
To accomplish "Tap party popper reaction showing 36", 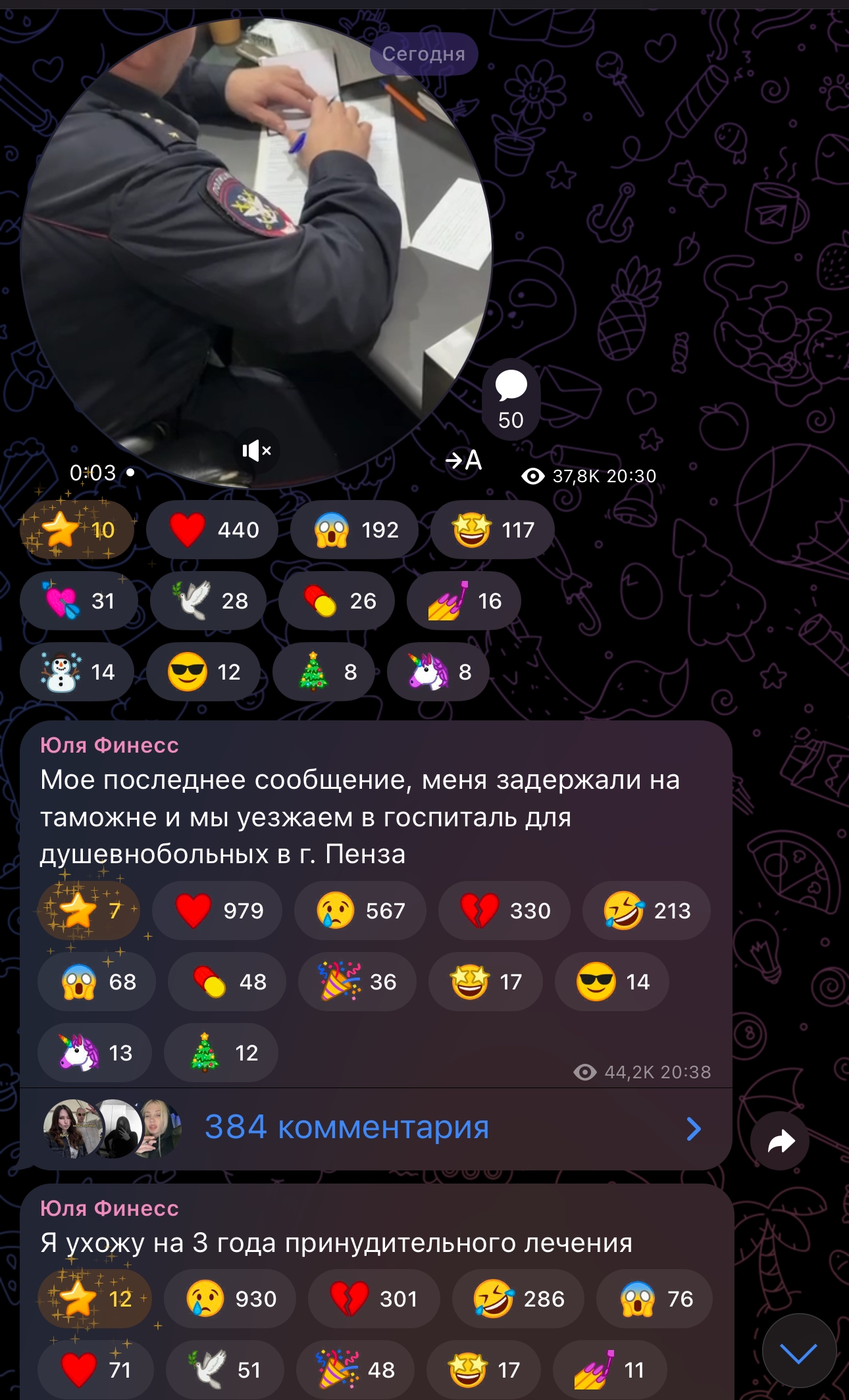I will pyautogui.click(x=357, y=982).
